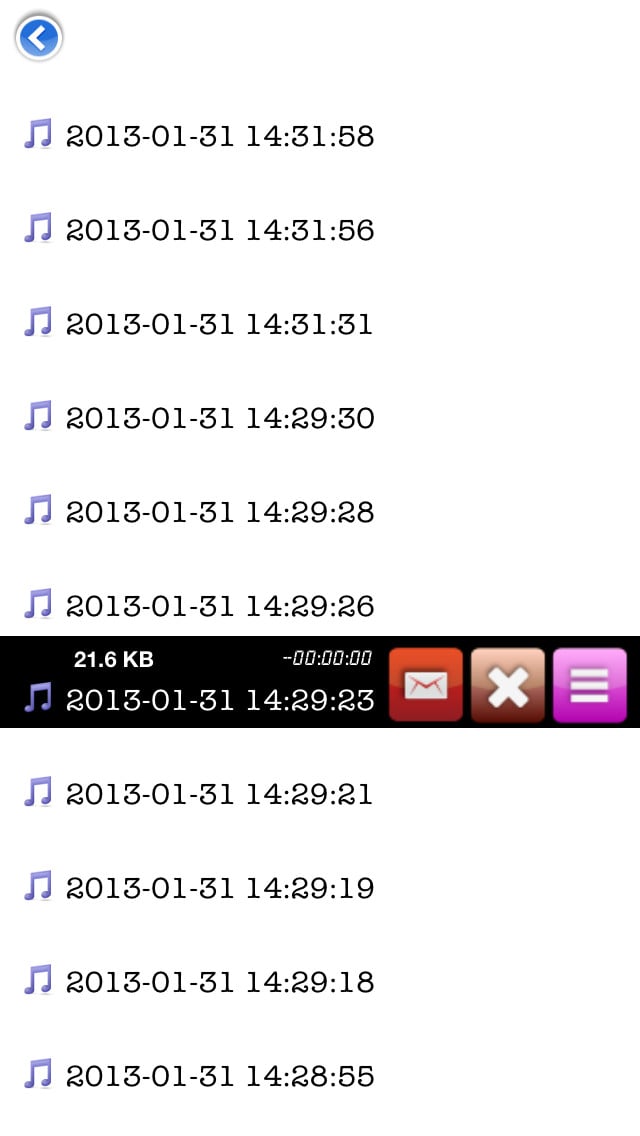Select recording 2013-01-31 14:31:56

click(x=320, y=230)
